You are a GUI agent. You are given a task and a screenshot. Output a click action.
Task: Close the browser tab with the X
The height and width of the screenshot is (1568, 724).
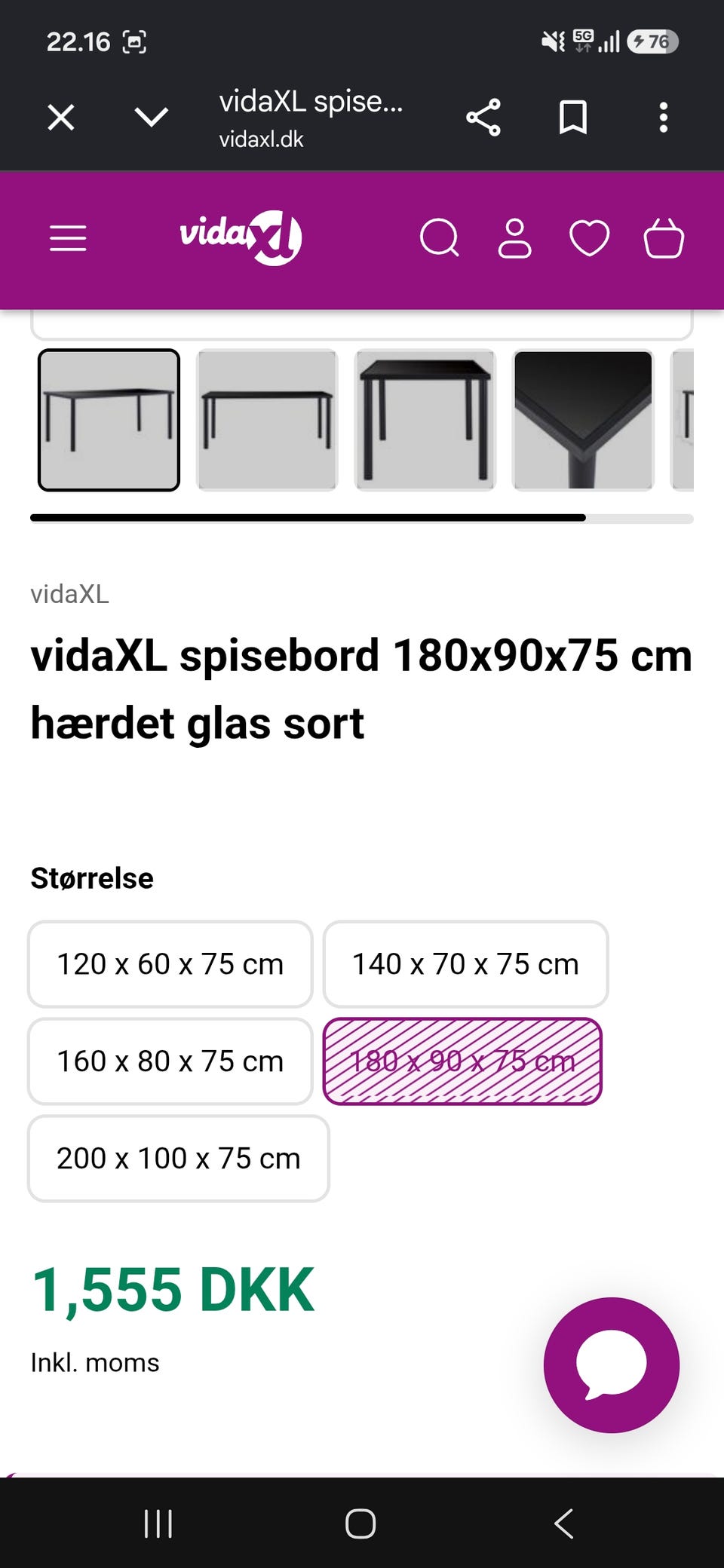coord(61,118)
